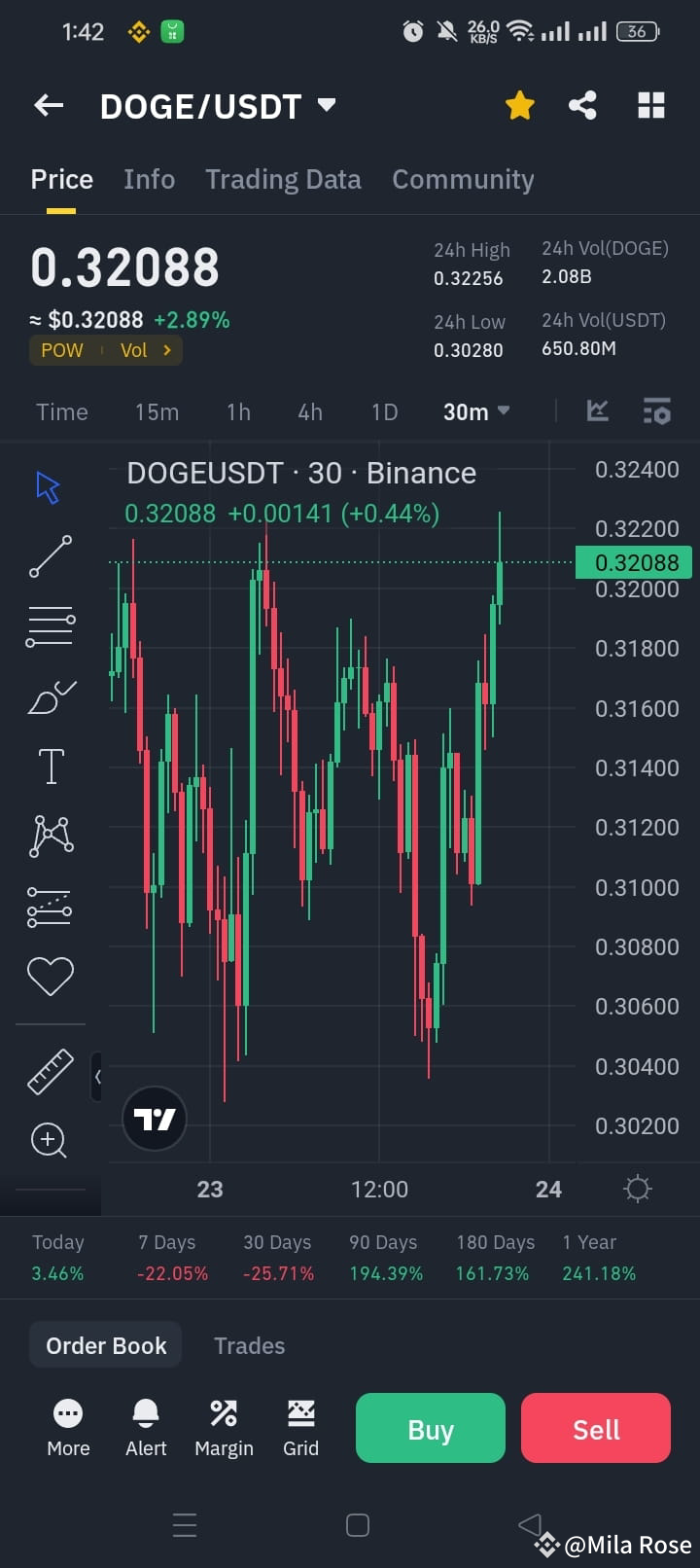700x1568 pixels.
Task: Select the trend line drawing tool
Action: [x=49, y=556]
